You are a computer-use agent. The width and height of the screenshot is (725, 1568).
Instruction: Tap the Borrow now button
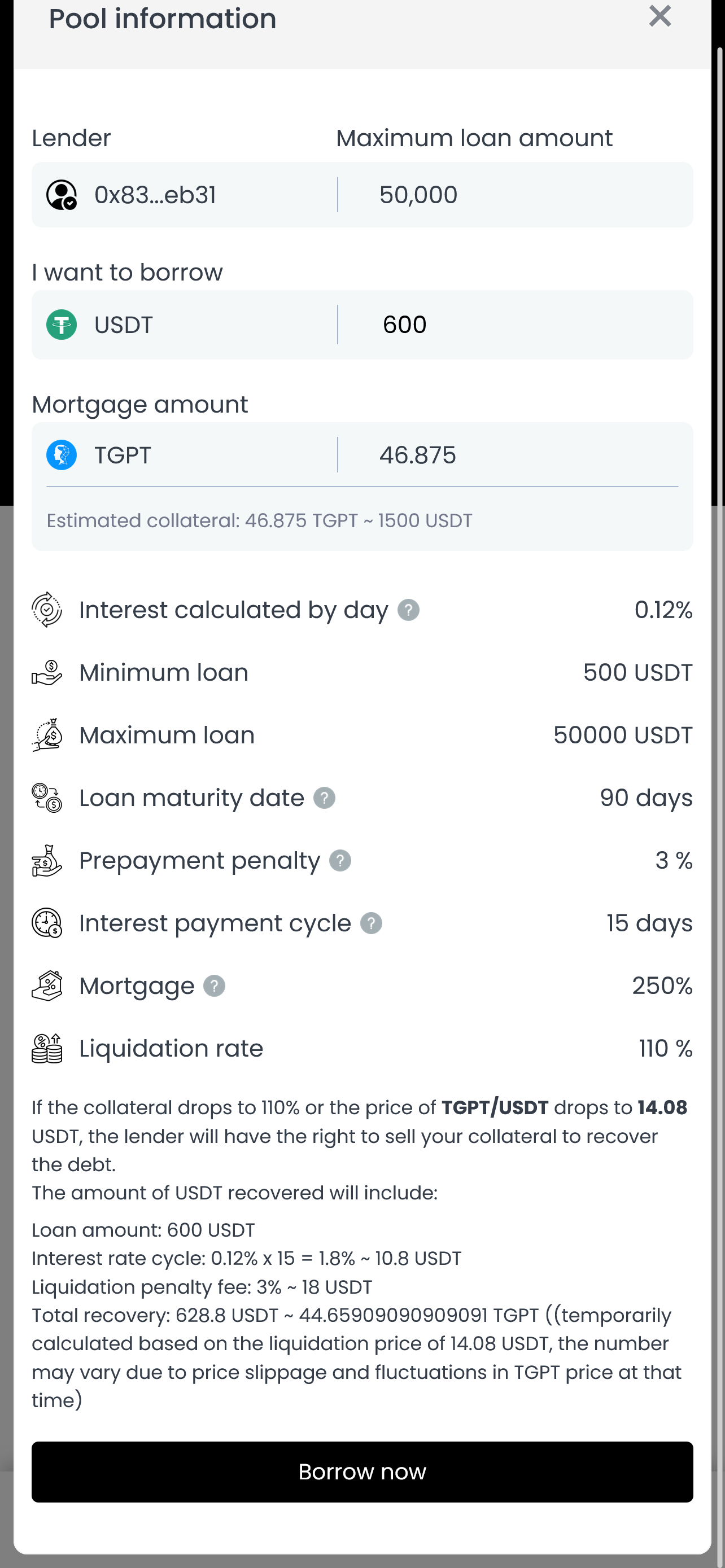pos(362,1471)
